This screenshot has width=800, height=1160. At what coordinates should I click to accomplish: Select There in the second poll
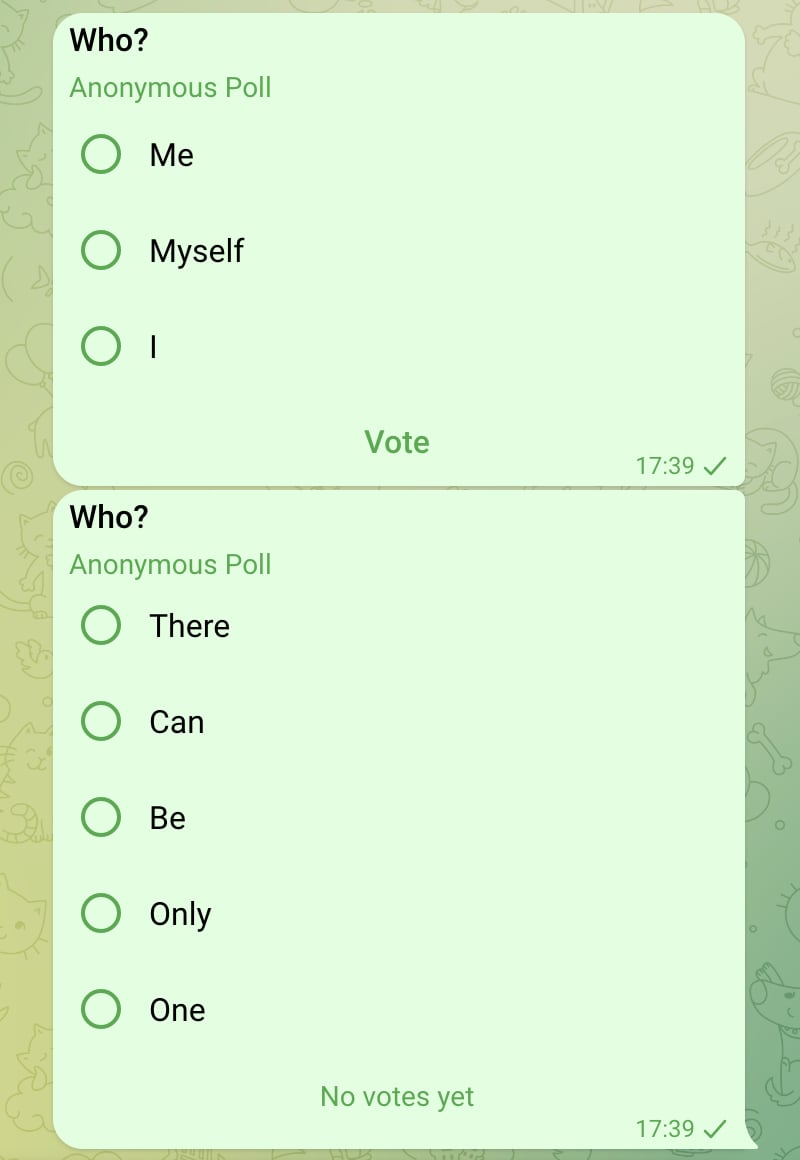tap(101, 626)
